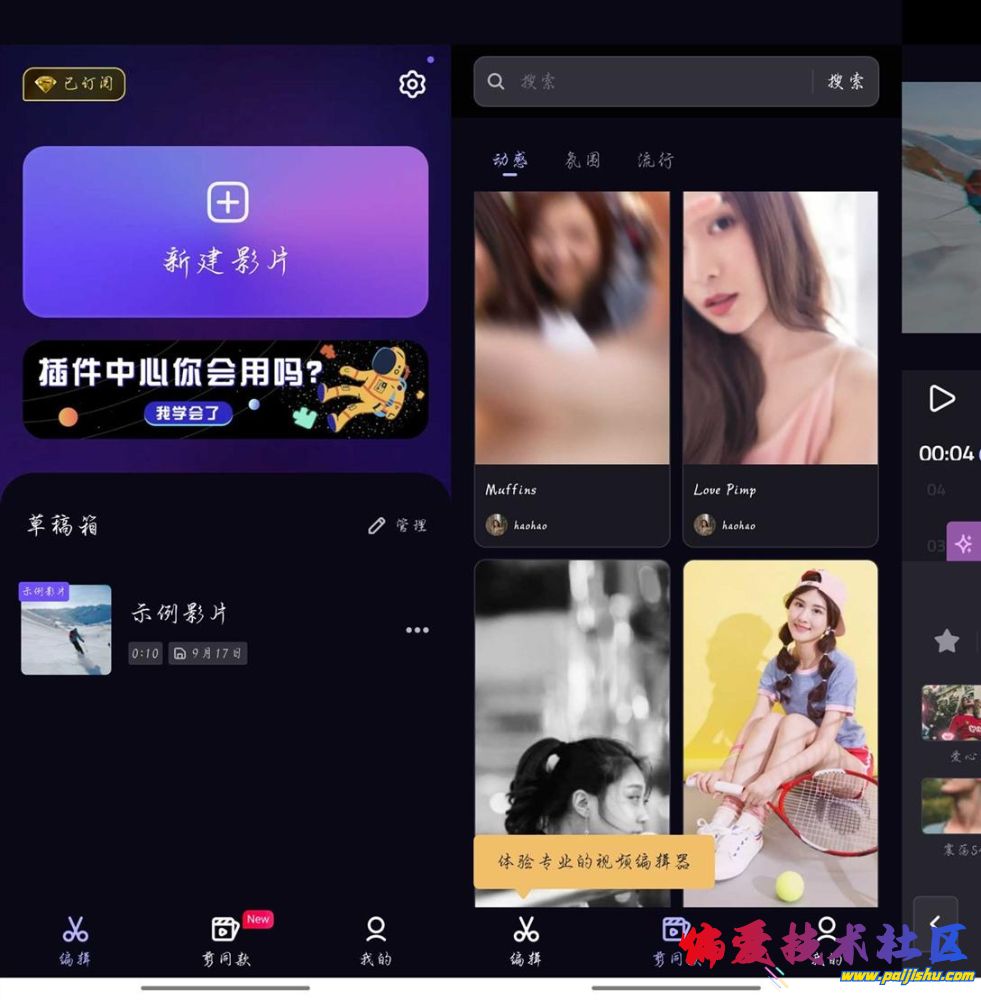Open the settings gear icon
This screenshot has width=981, height=1000.
coord(412,84)
